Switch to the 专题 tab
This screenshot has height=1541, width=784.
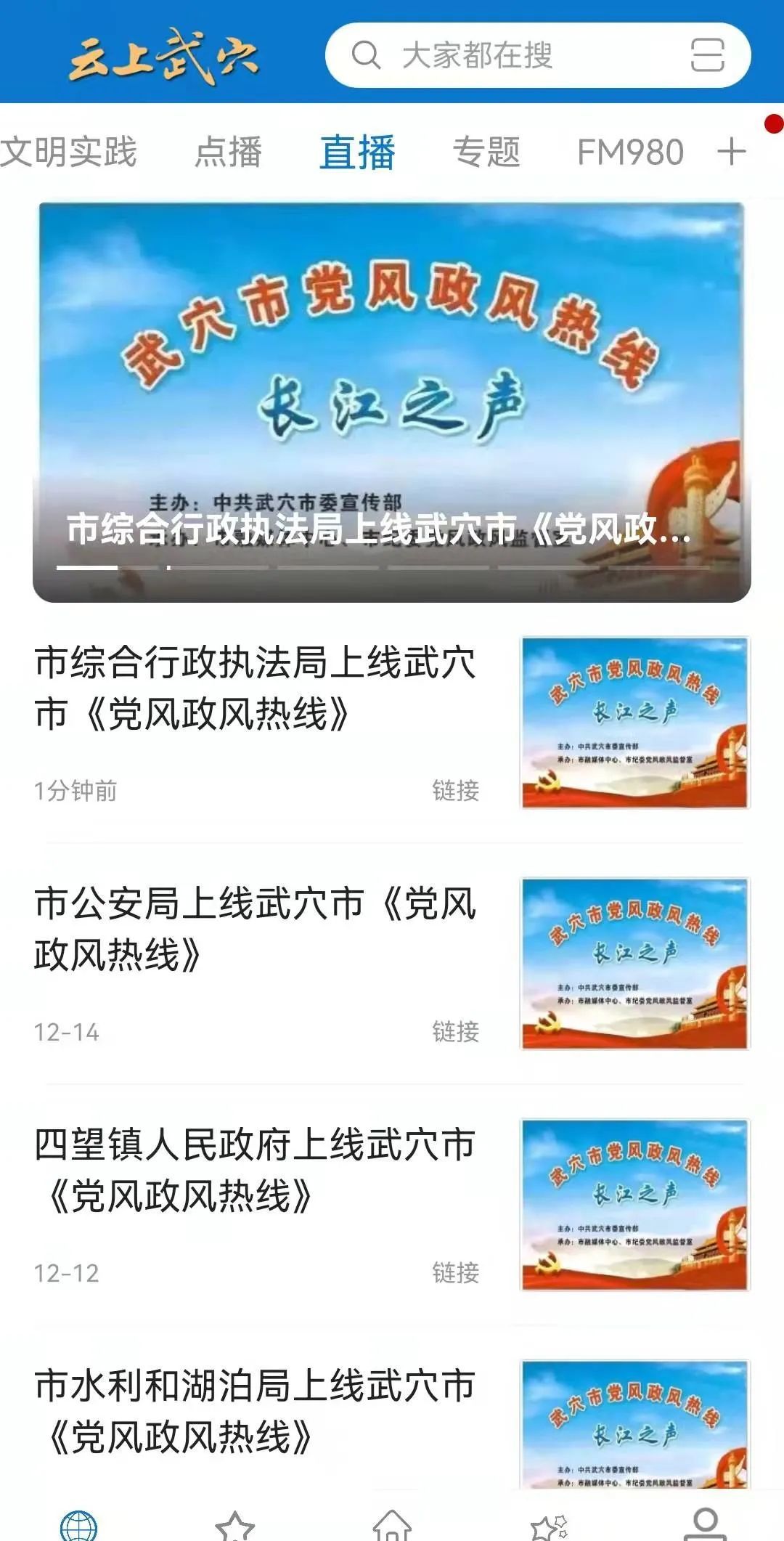[x=486, y=153]
